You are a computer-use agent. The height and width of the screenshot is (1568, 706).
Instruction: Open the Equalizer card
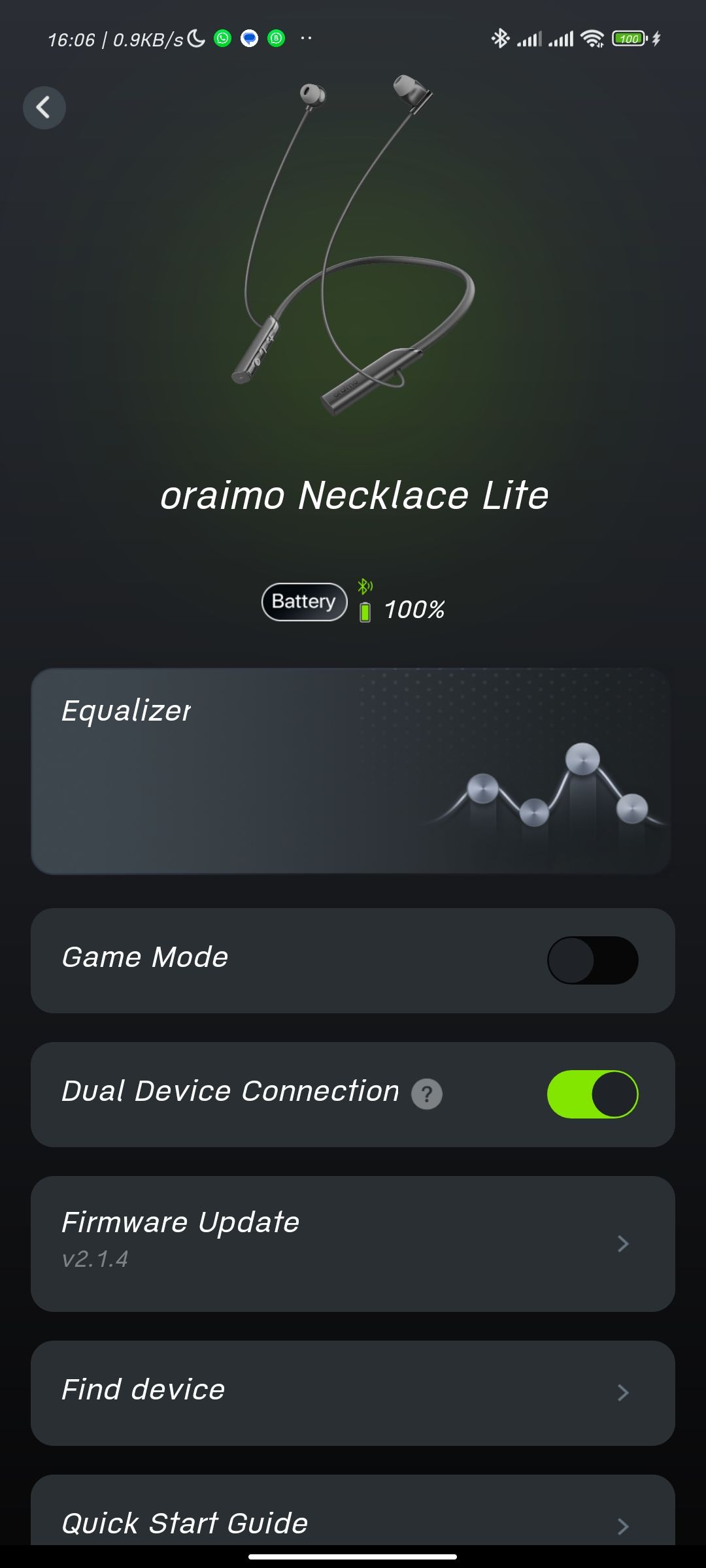click(x=352, y=771)
